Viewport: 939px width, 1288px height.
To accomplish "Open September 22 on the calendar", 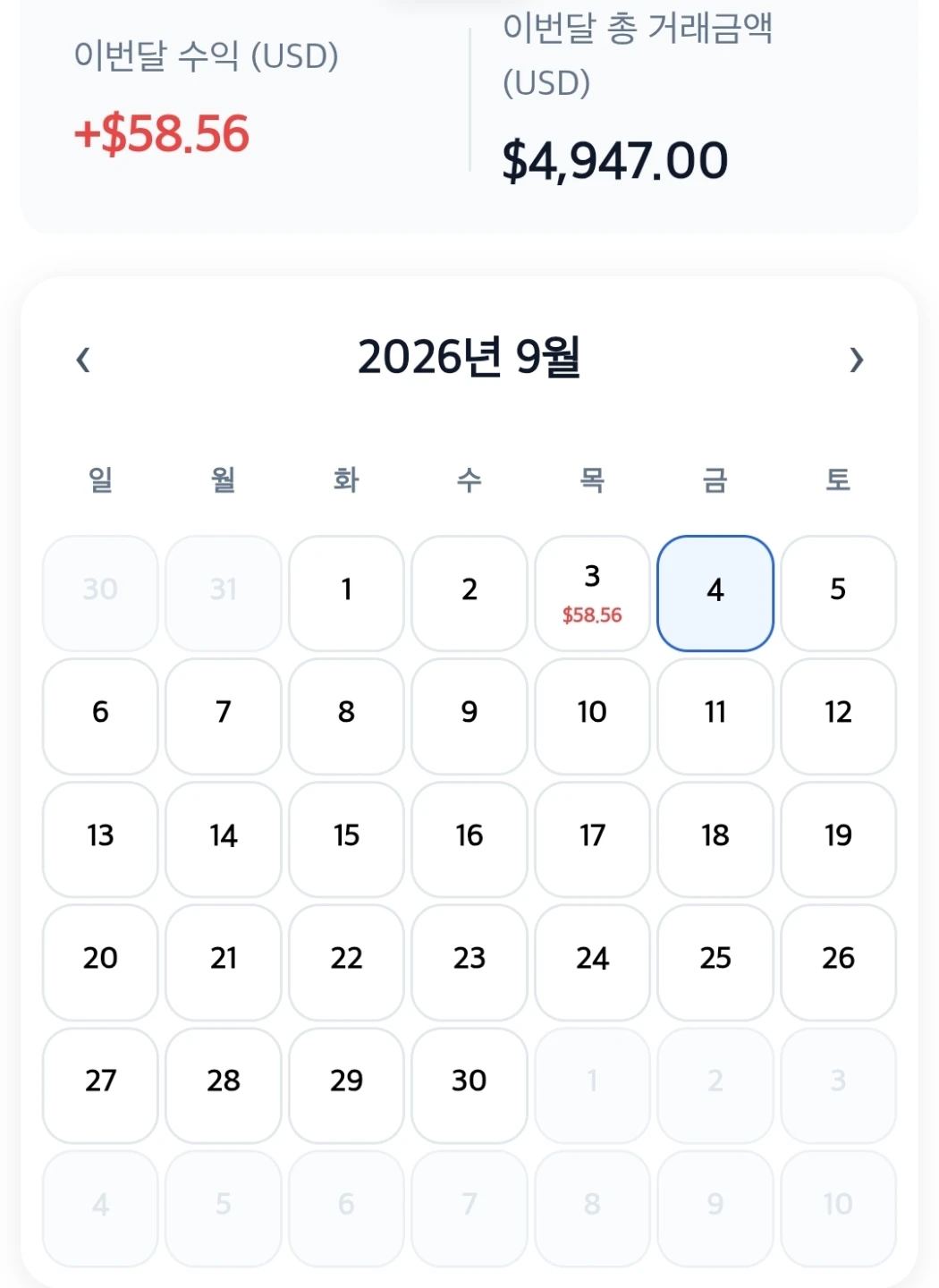I will 346,962.
